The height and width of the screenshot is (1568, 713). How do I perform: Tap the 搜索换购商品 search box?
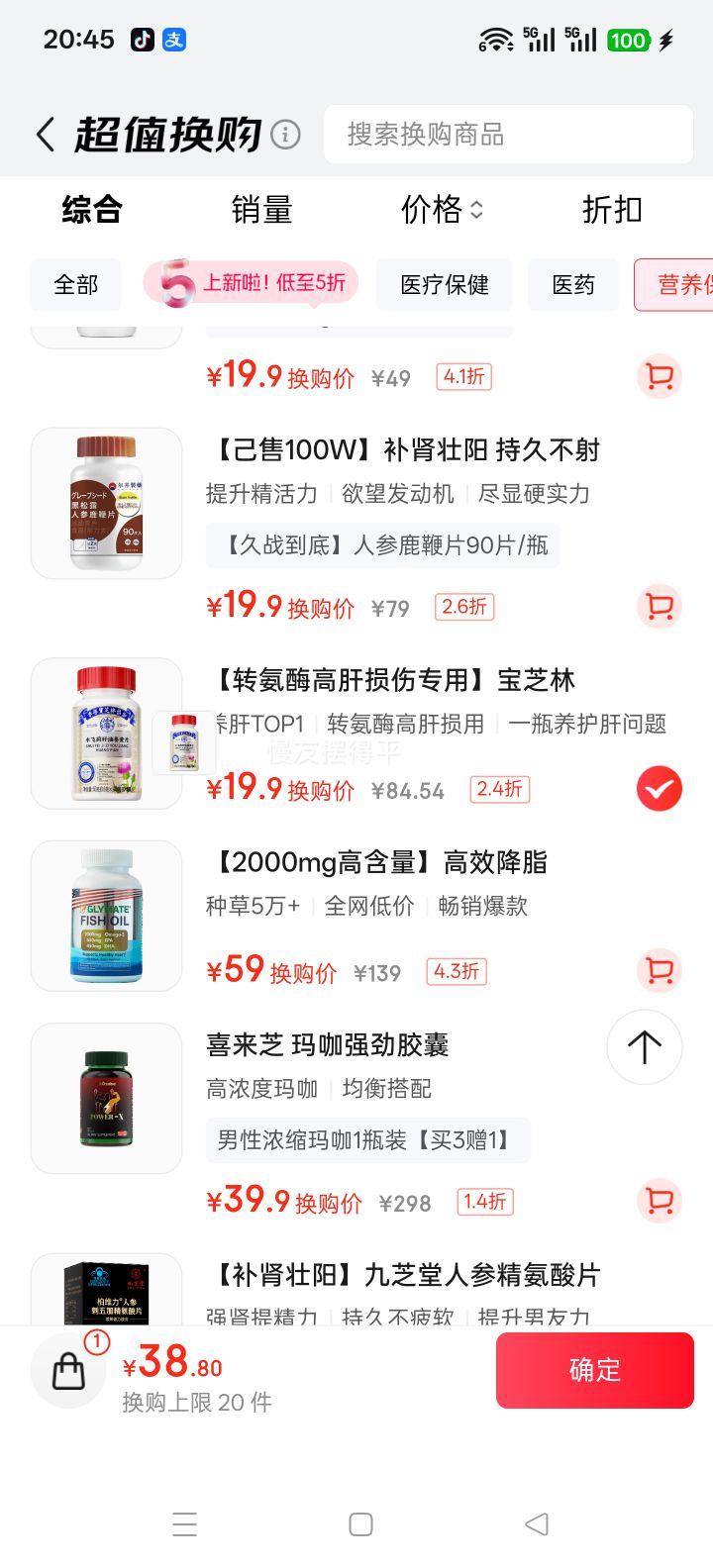508,135
